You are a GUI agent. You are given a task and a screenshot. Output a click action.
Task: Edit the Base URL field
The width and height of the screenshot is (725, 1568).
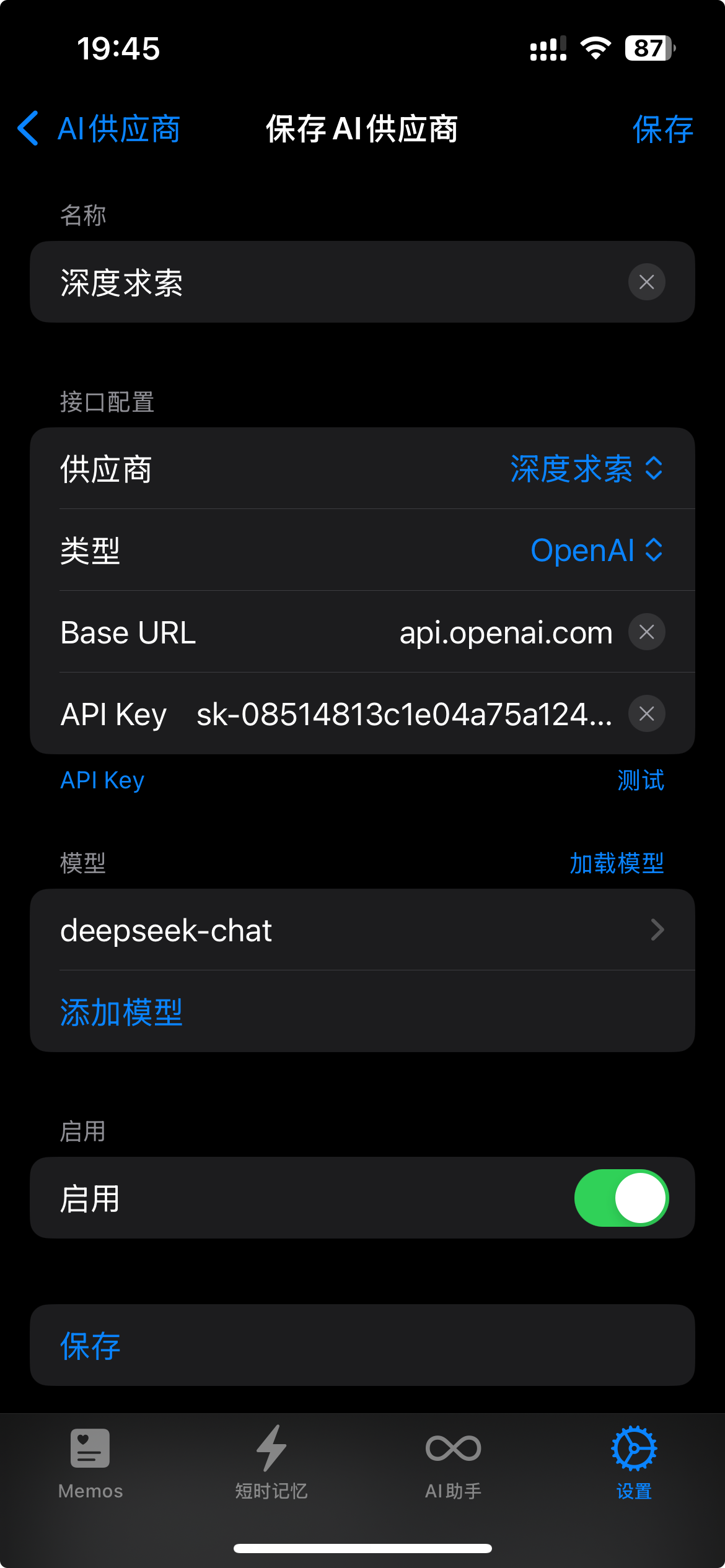(506, 632)
